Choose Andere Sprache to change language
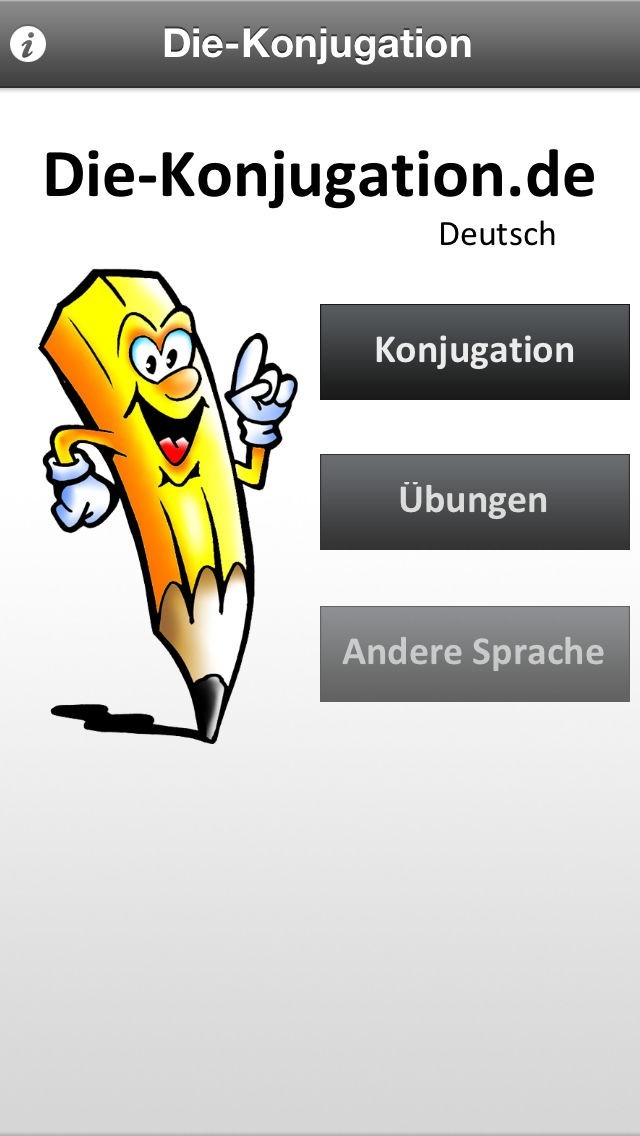This screenshot has height=1136, width=640. tap(475, 653)
